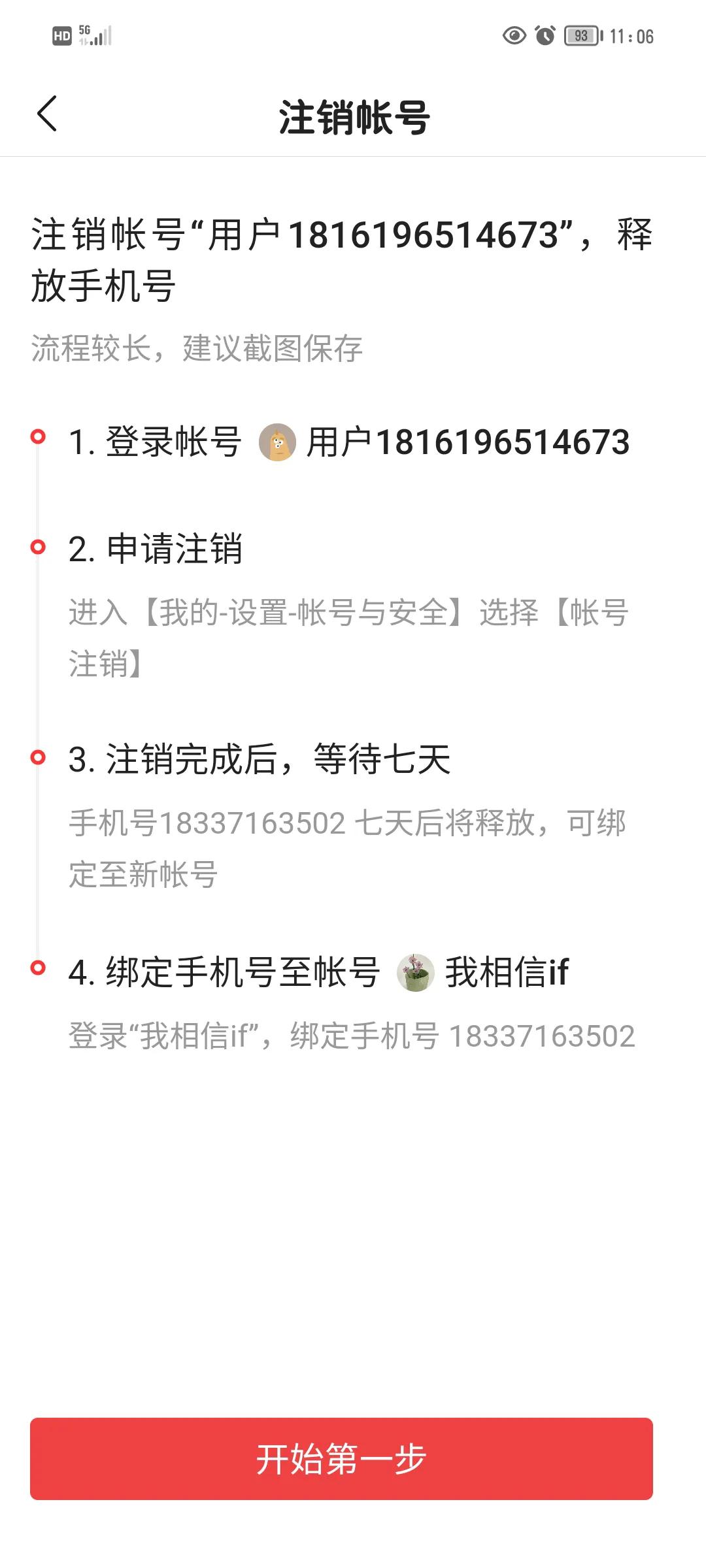Tap the eye comfort mode status icon

point(514,37)
